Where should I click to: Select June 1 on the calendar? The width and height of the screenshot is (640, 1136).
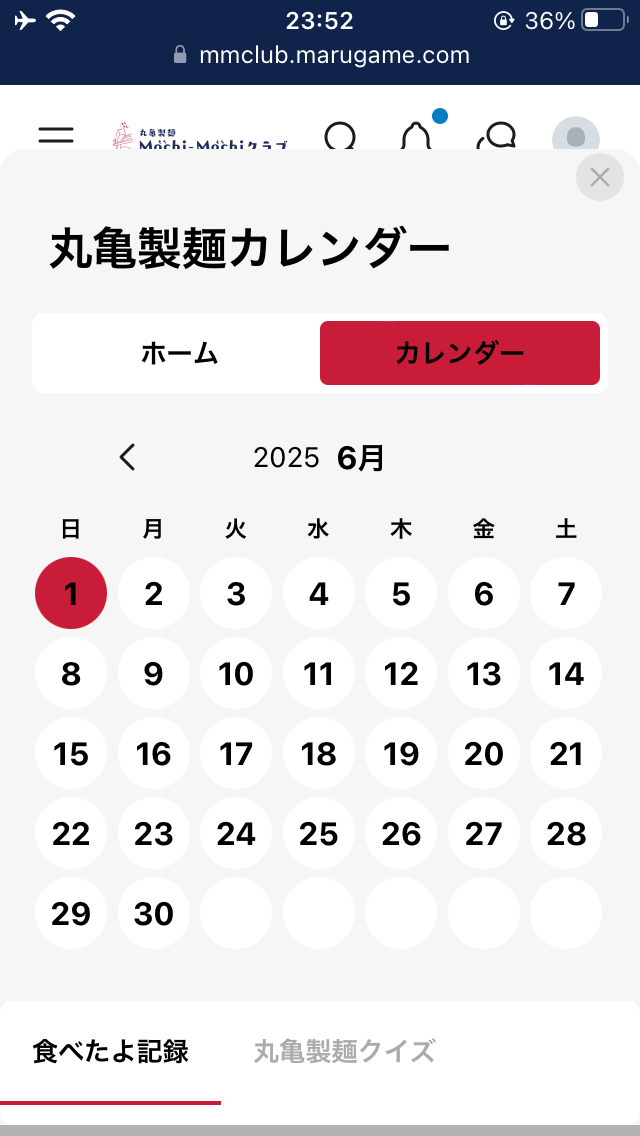pos(71,593)
